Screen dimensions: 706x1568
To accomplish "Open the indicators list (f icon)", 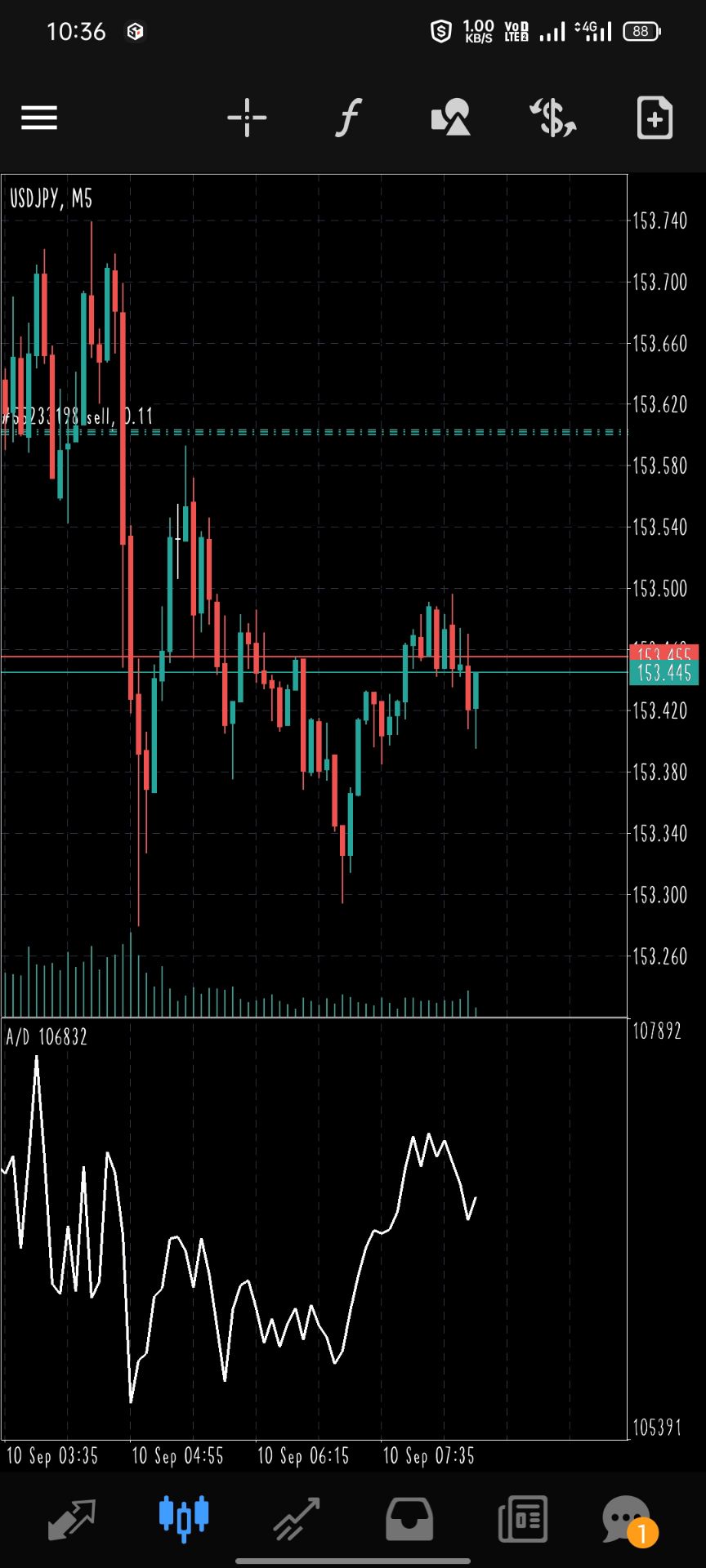I will coord(348,118).
